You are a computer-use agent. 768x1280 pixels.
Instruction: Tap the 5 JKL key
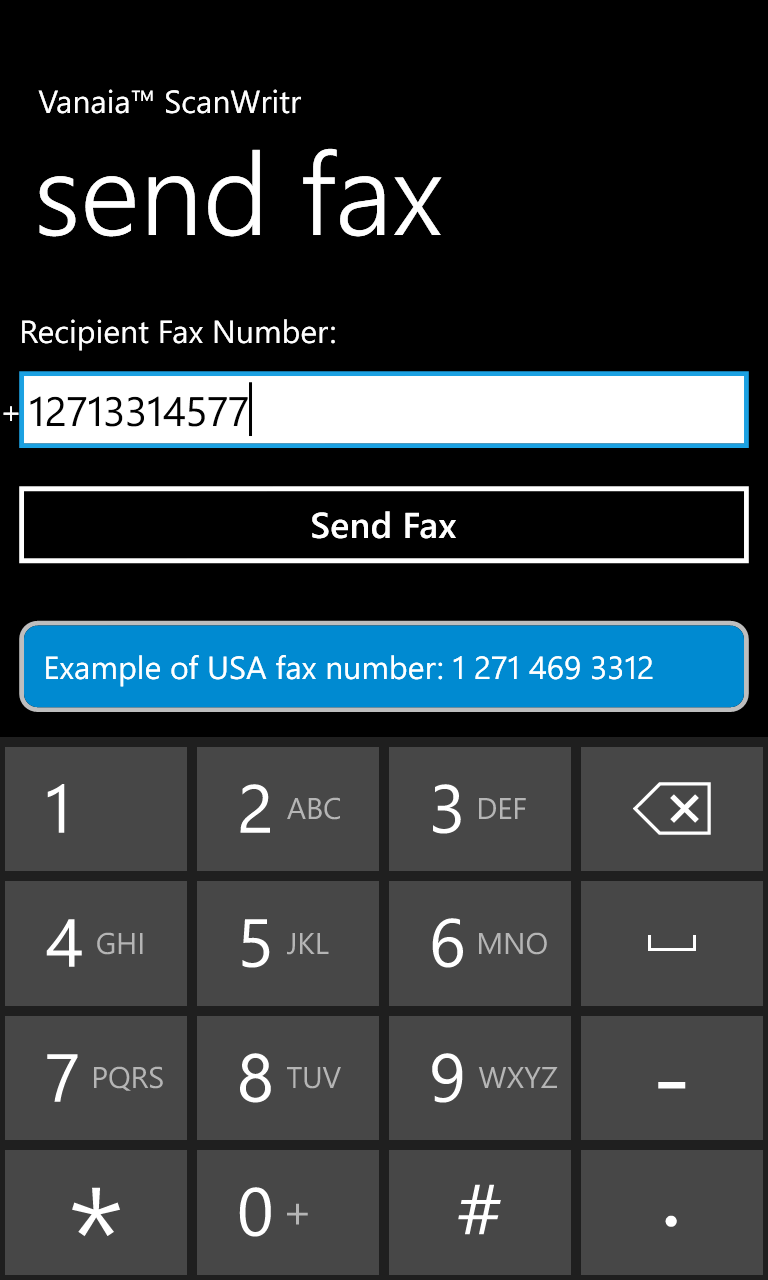pos(288,943)
